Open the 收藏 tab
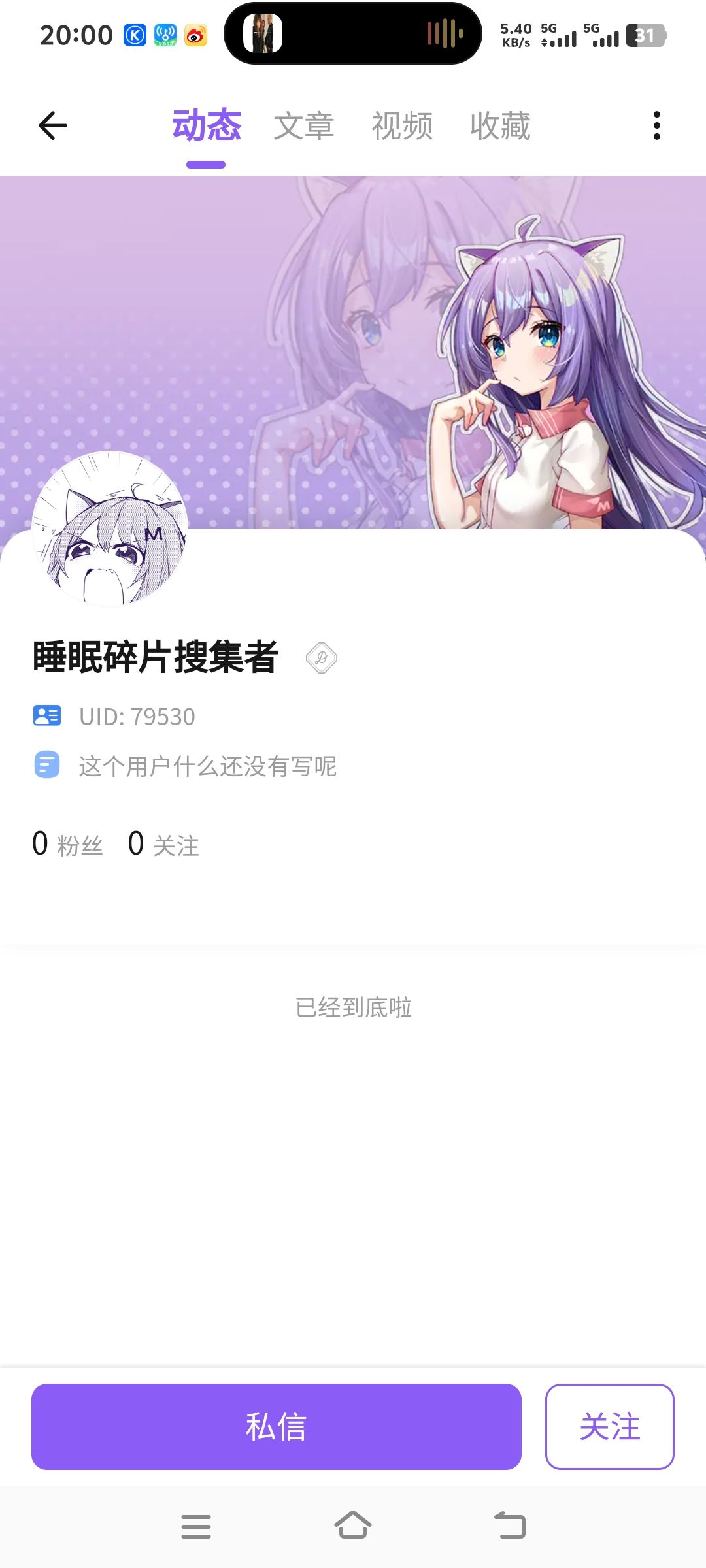This screenshot has height=1568, width=706. point(499,125)
